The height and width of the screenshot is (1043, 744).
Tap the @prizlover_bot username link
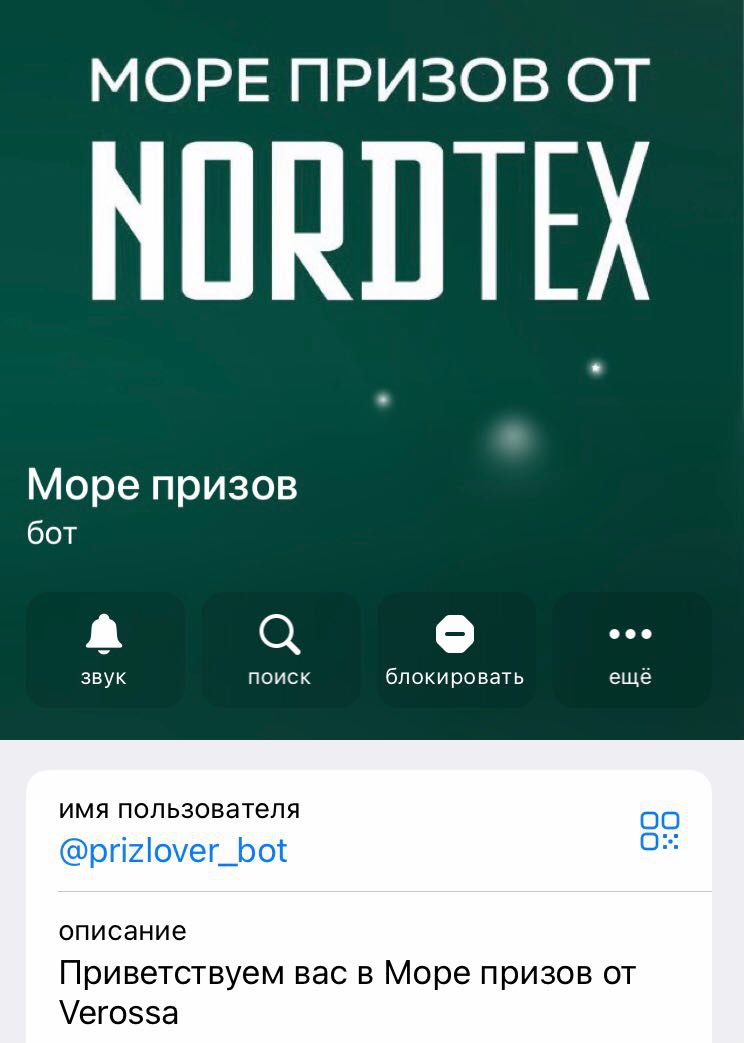173,851
